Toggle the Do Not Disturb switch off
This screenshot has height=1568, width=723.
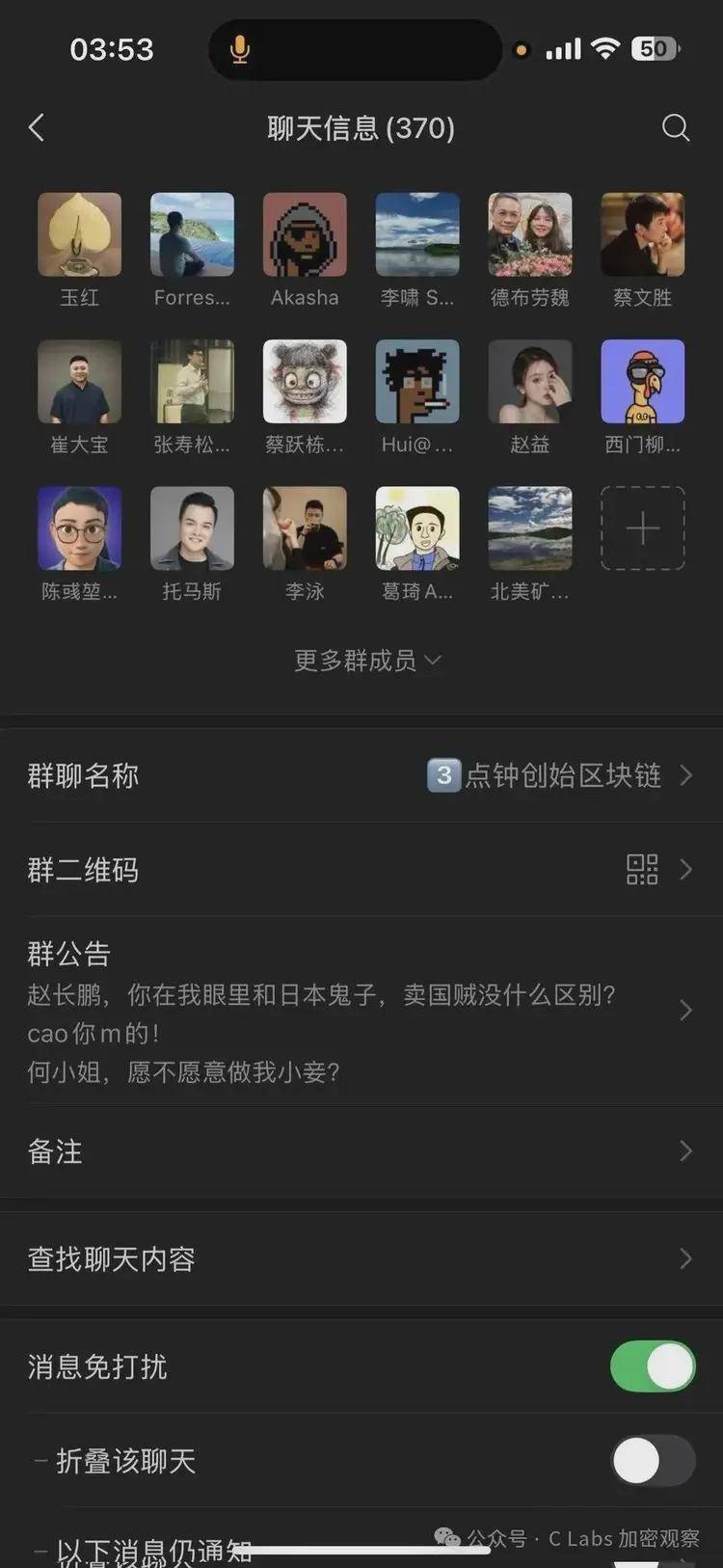pyautogui.click(x=653, y=1366)
